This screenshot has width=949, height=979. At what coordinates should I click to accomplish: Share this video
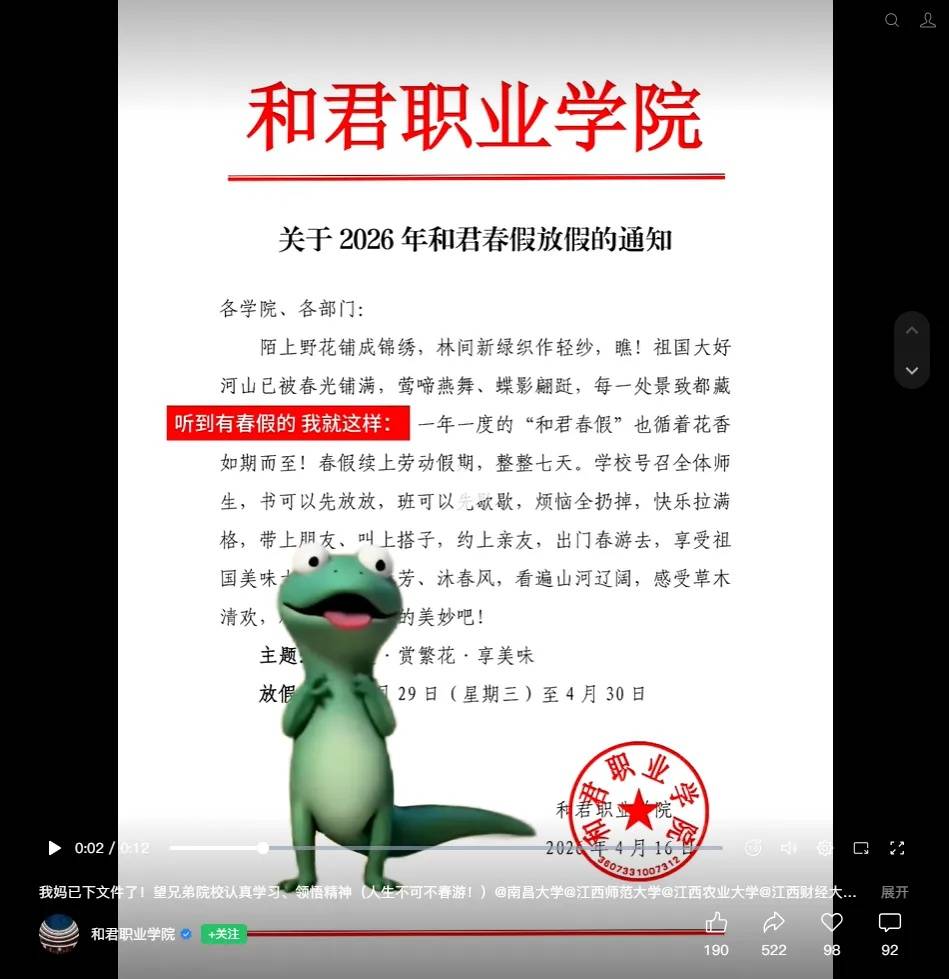[x=773, y=922]
